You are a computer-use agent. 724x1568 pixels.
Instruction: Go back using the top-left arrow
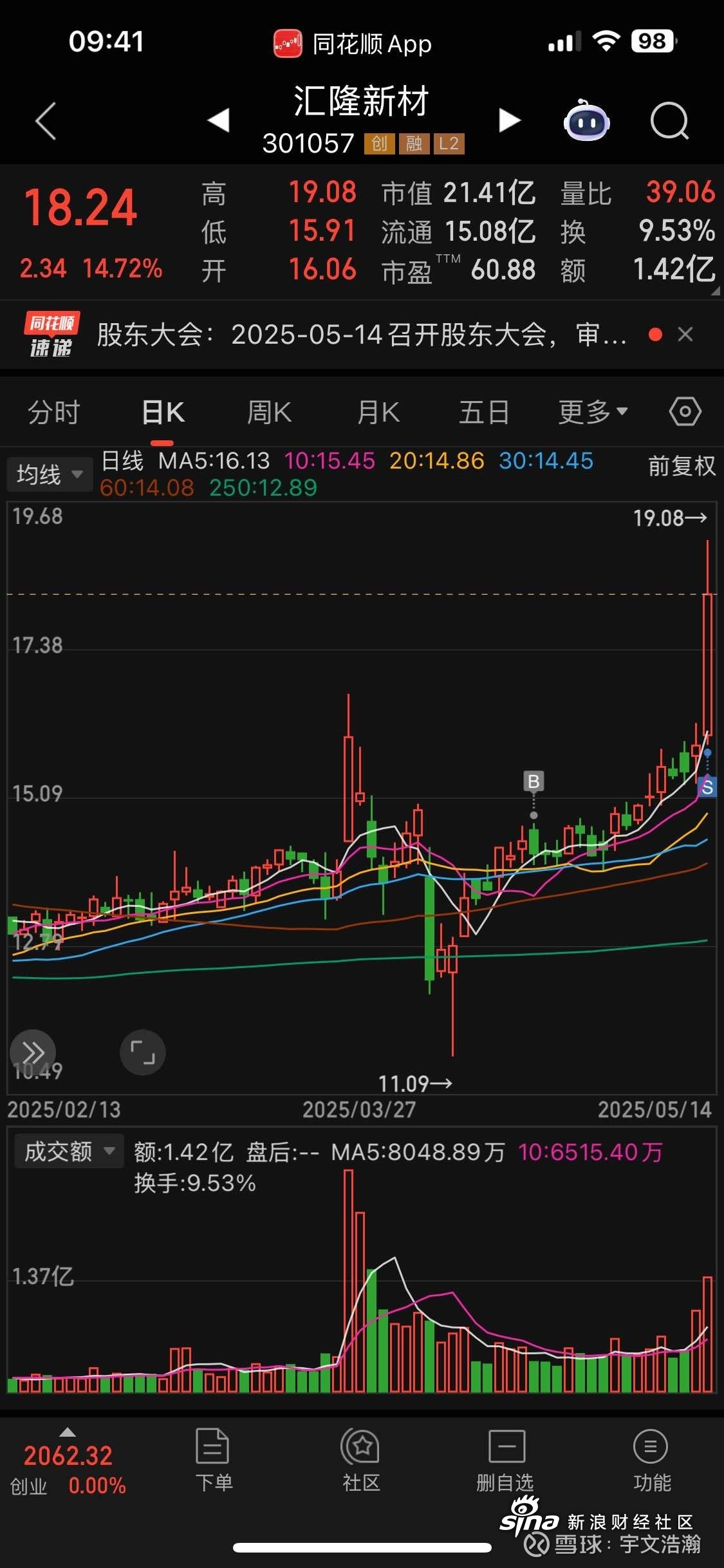click(46, 121)
